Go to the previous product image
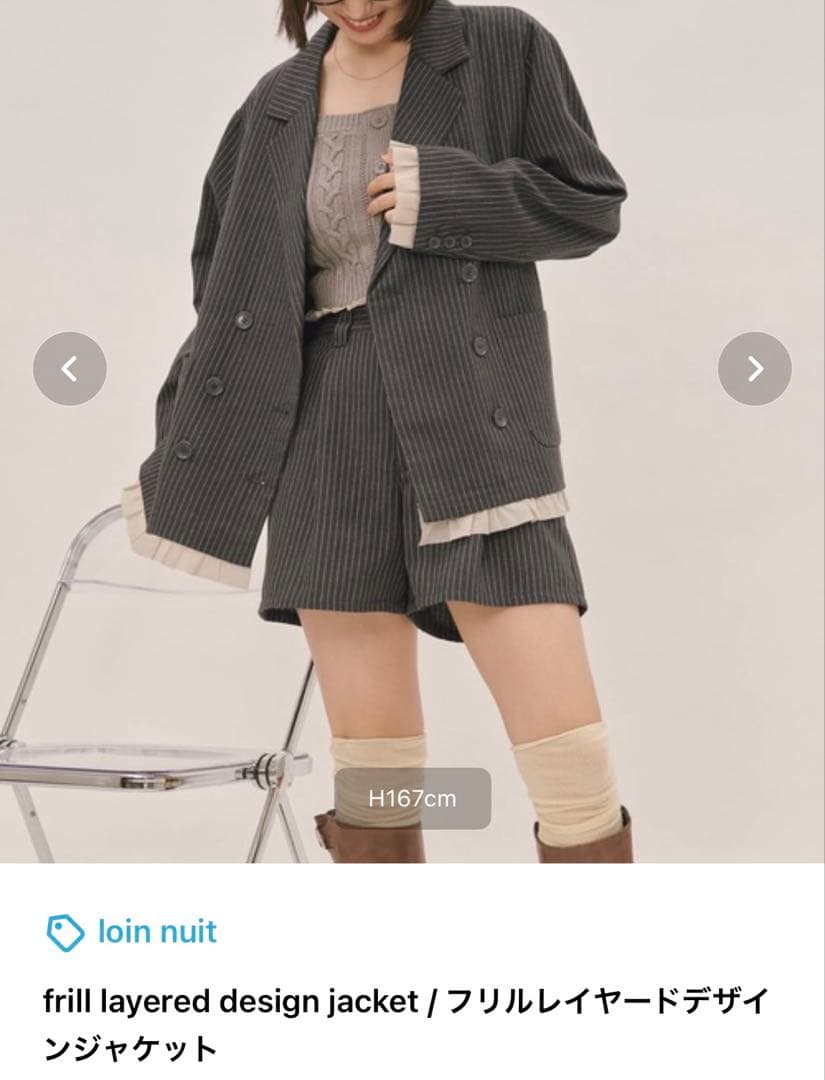 (69, 369)
